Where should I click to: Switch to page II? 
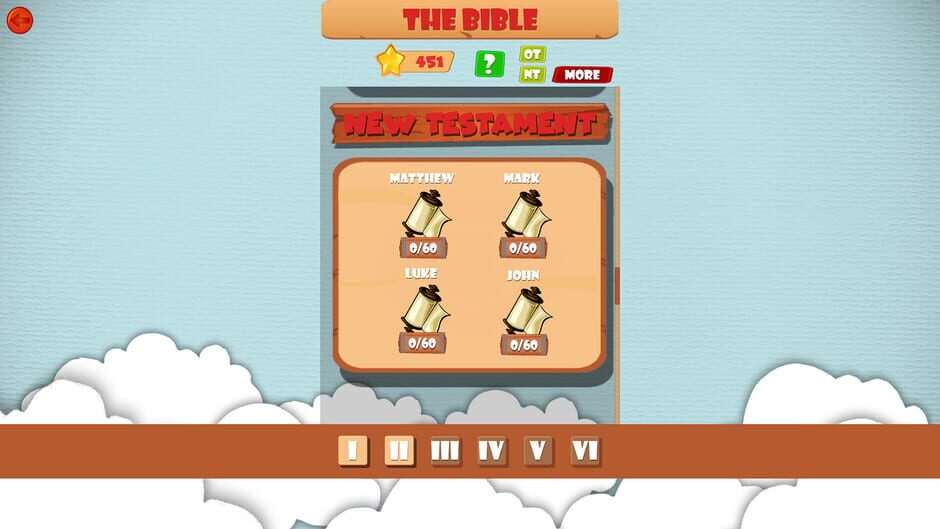pyautogui.click(x=399, y=451)
